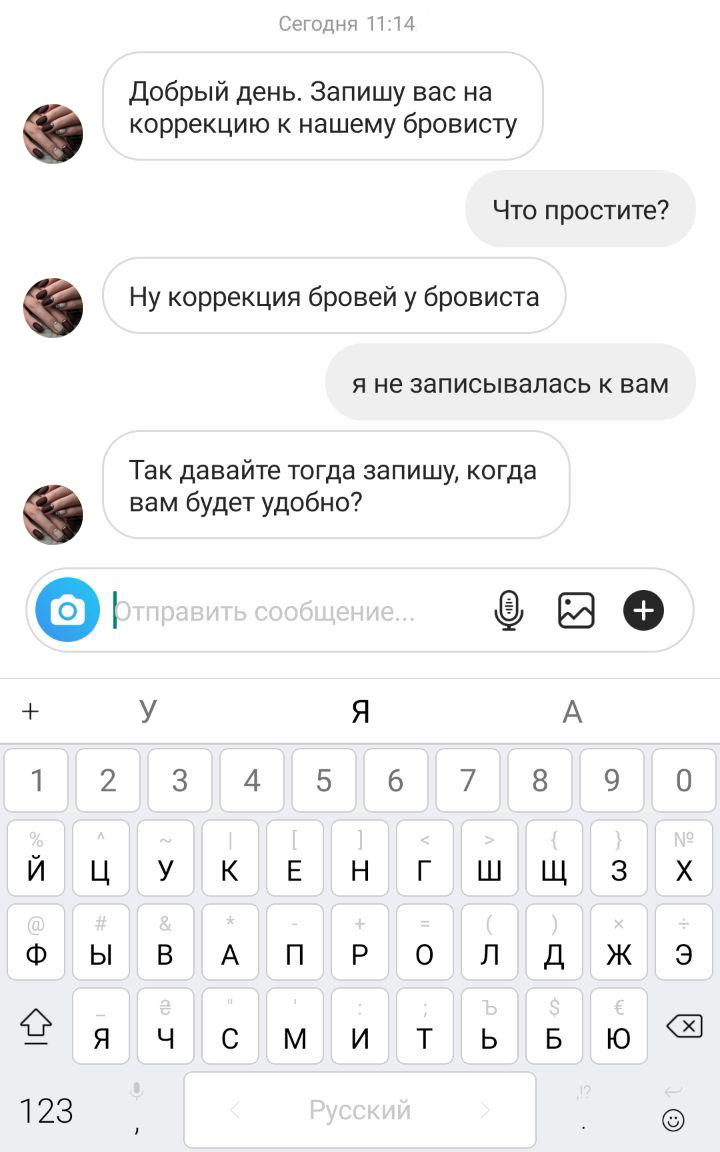Viewport: 720px width, 1152px height.
Task: Open the photo gallery picker icon
Action: point(576,610)
